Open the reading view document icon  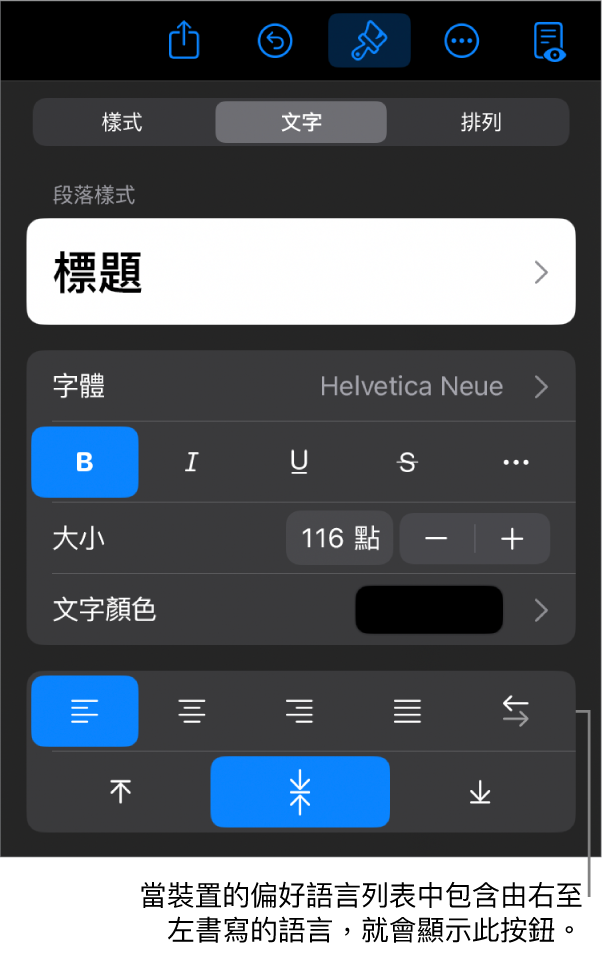coord(549,41)
